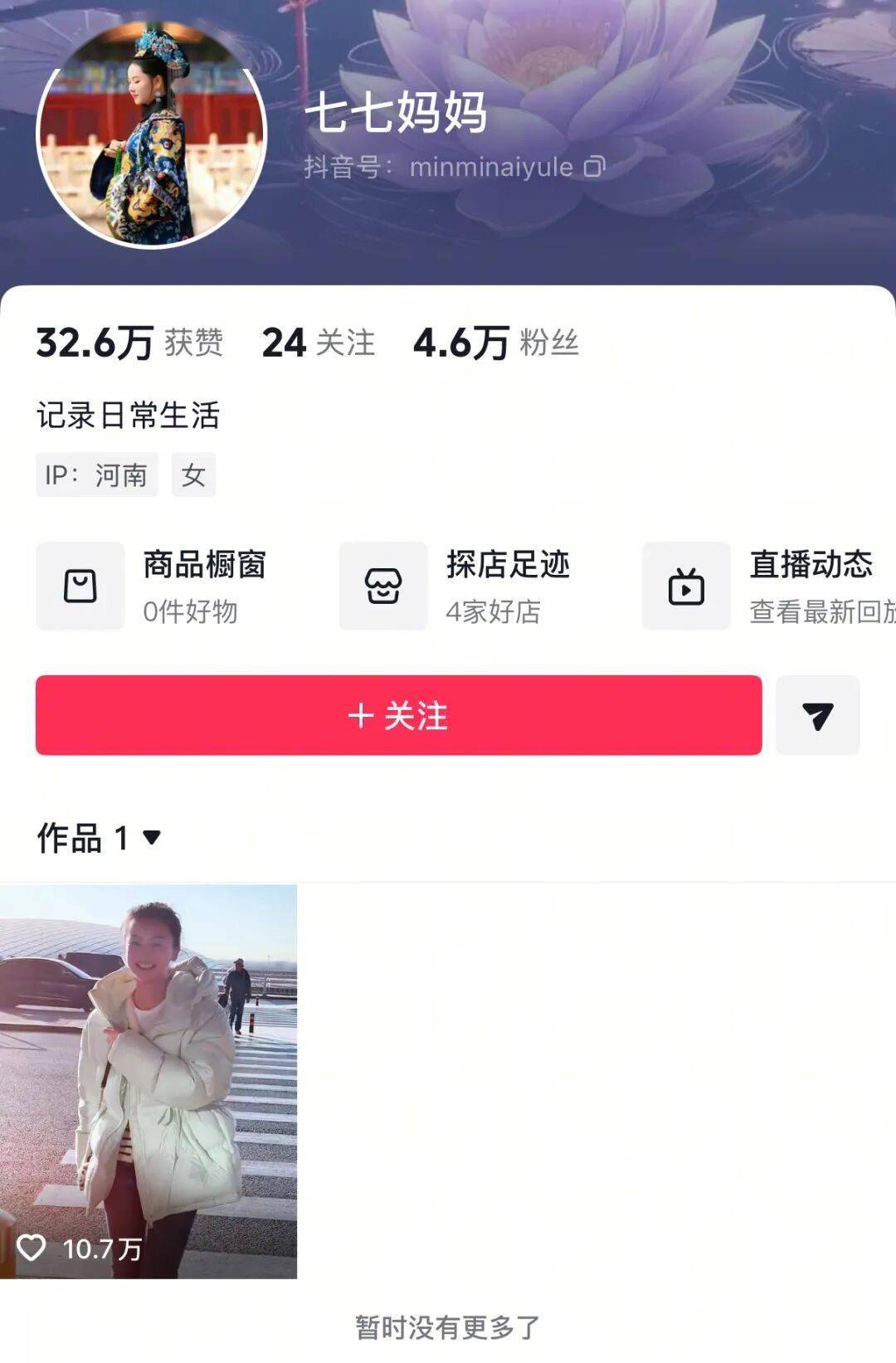Open 探店足迹 store visits

pos(456,587)
